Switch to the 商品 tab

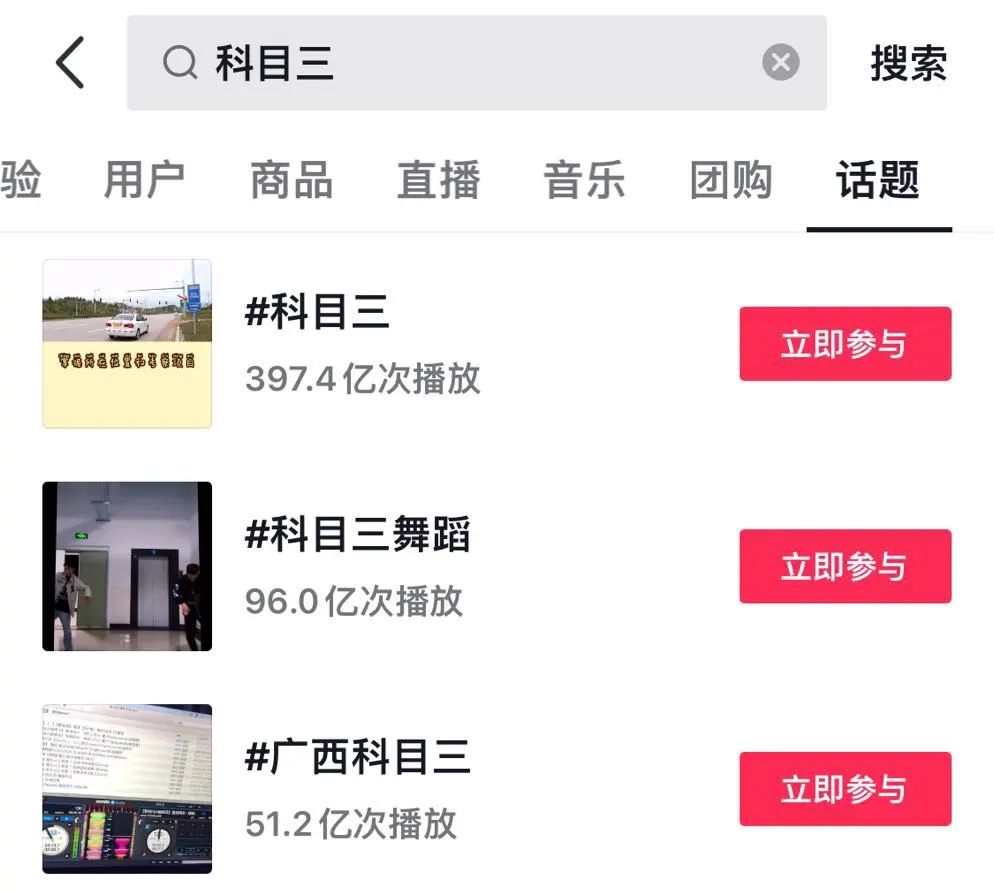click(x=291, y=181)
